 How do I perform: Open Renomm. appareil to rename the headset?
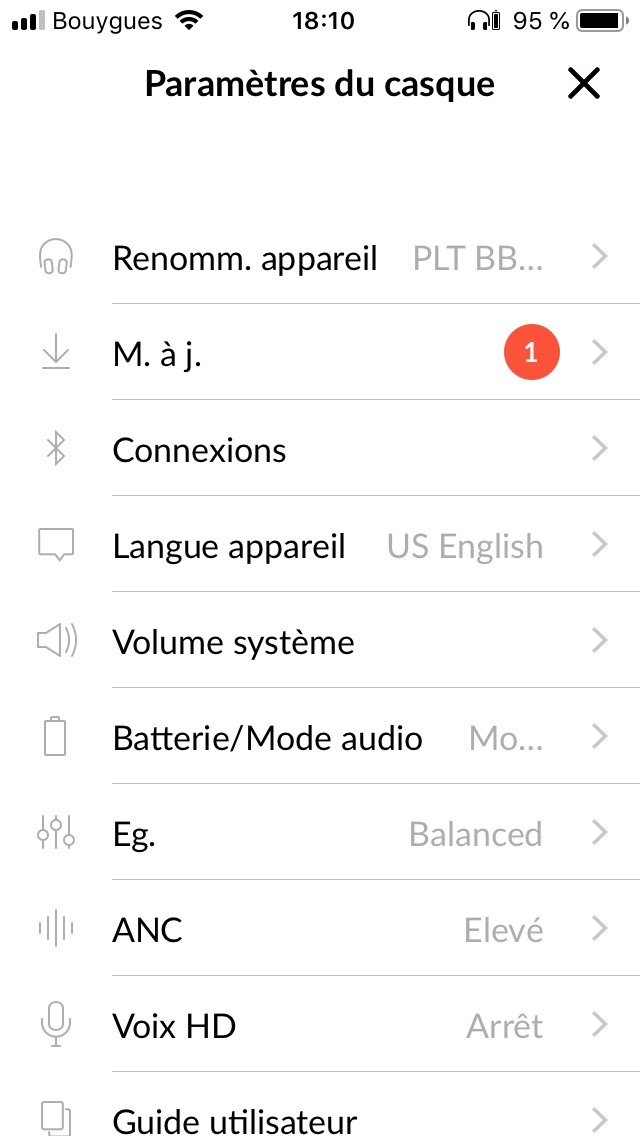click(320, 257)
